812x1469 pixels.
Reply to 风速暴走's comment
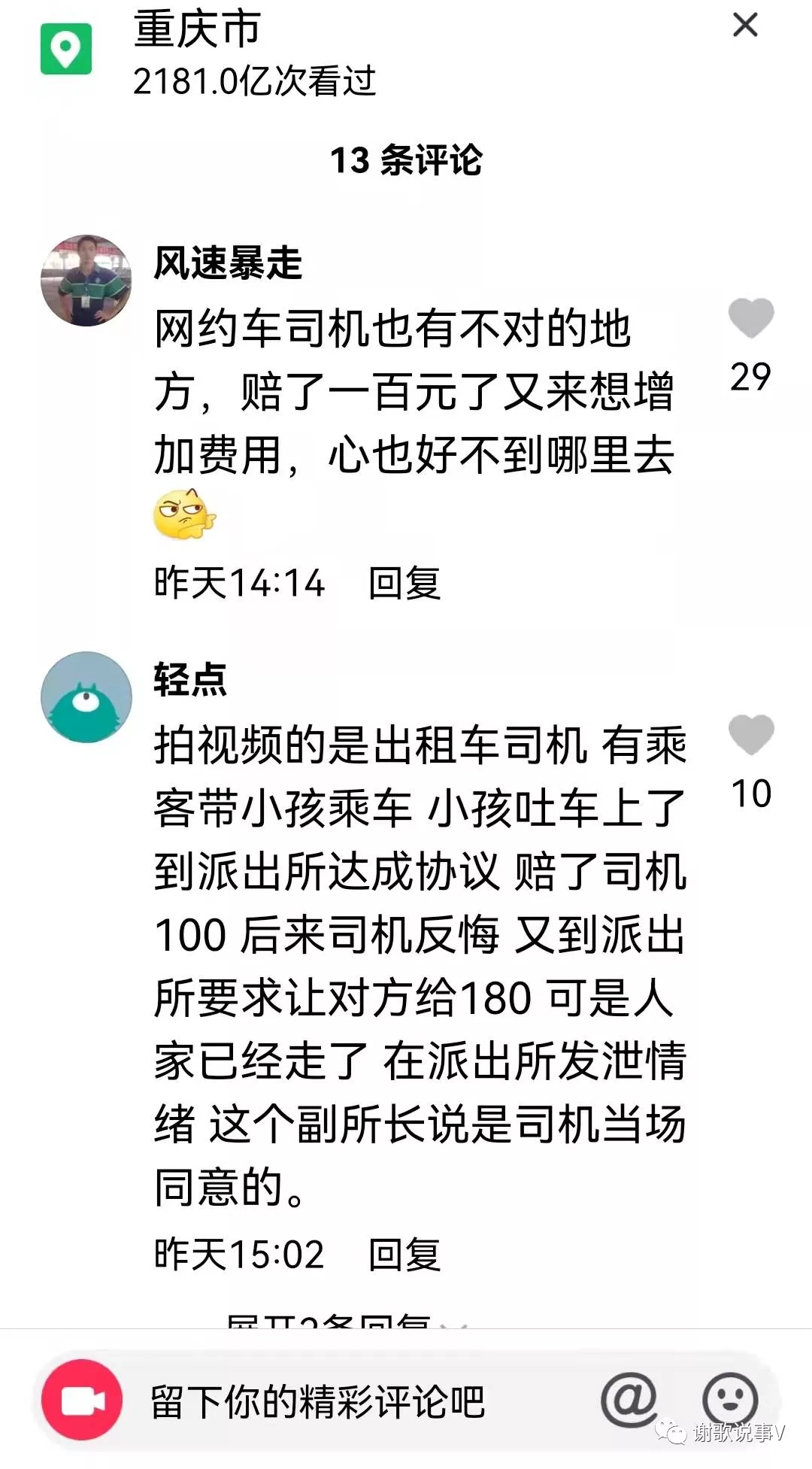(404, 584)
